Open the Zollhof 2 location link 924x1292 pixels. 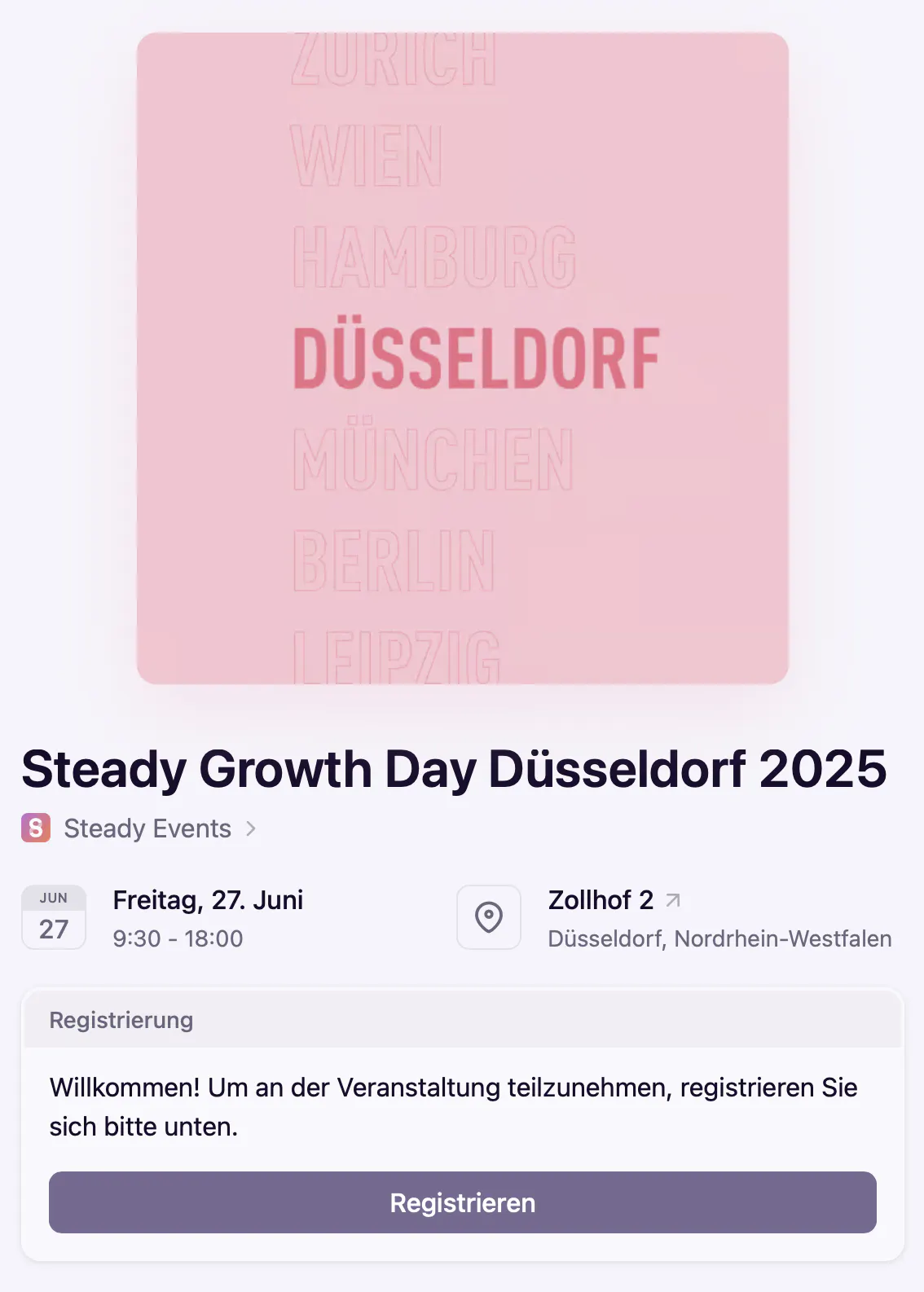click(601, 900)
